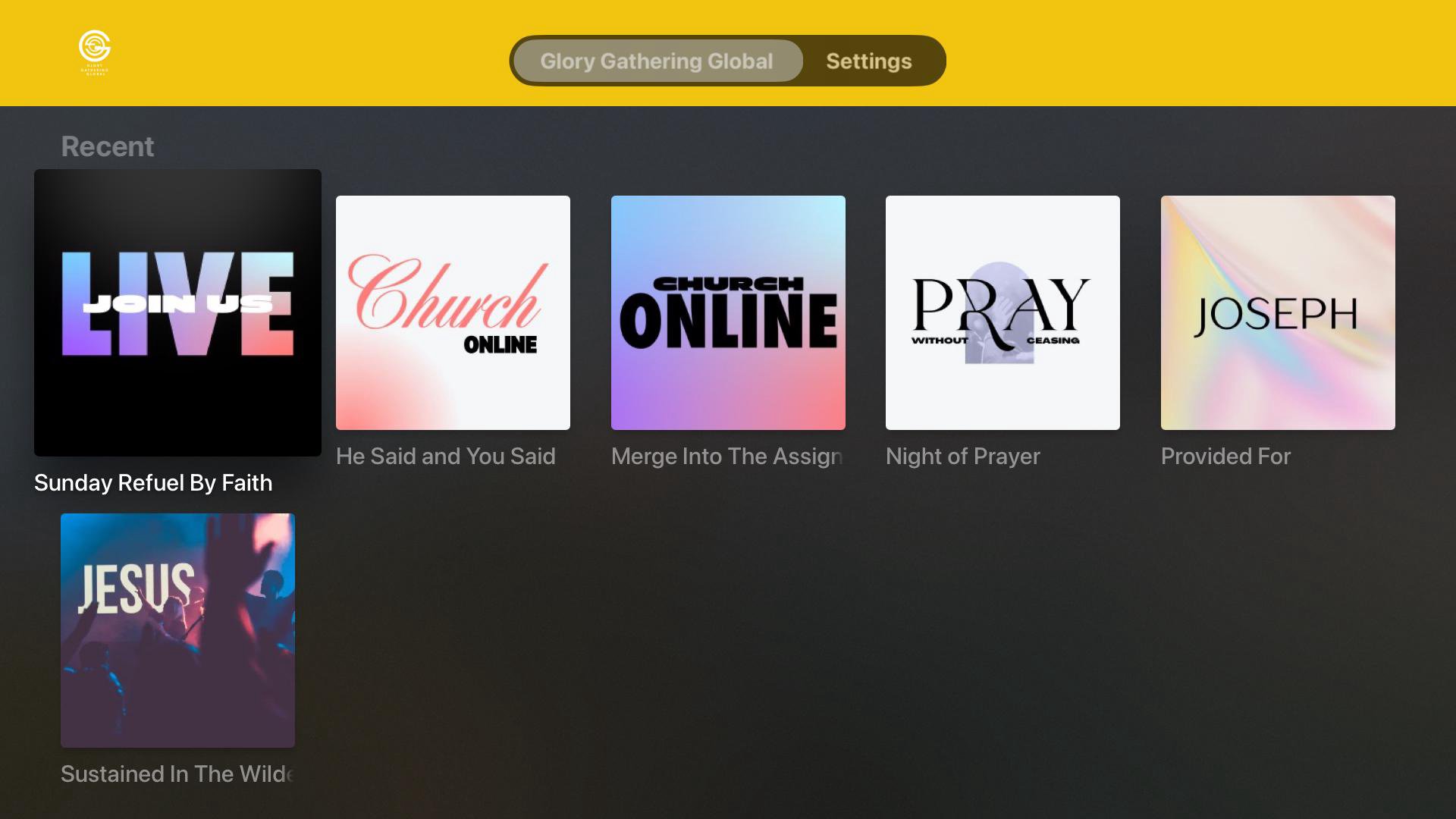Open the Settings tab

click(x=868, y=61)
